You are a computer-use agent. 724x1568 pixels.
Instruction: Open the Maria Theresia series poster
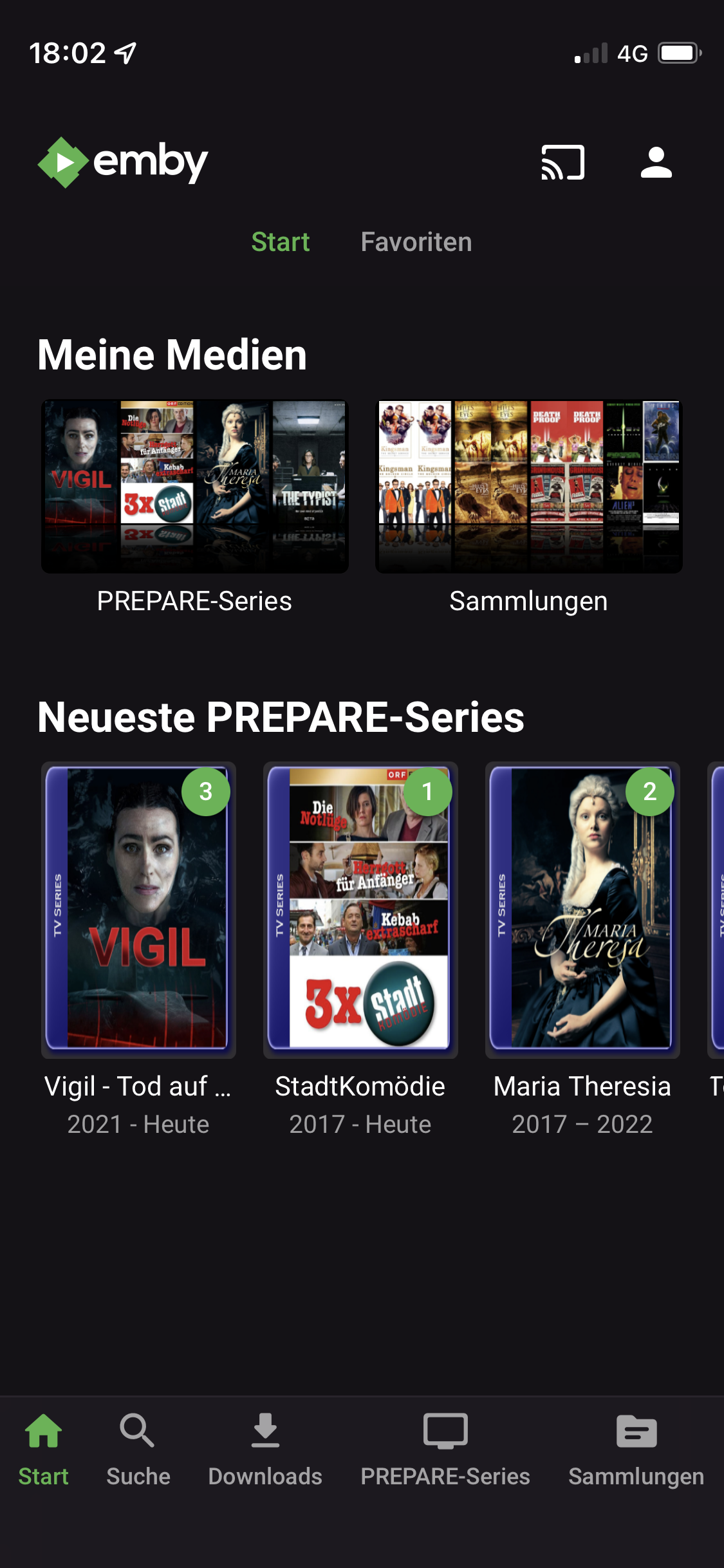click(582, 909)
